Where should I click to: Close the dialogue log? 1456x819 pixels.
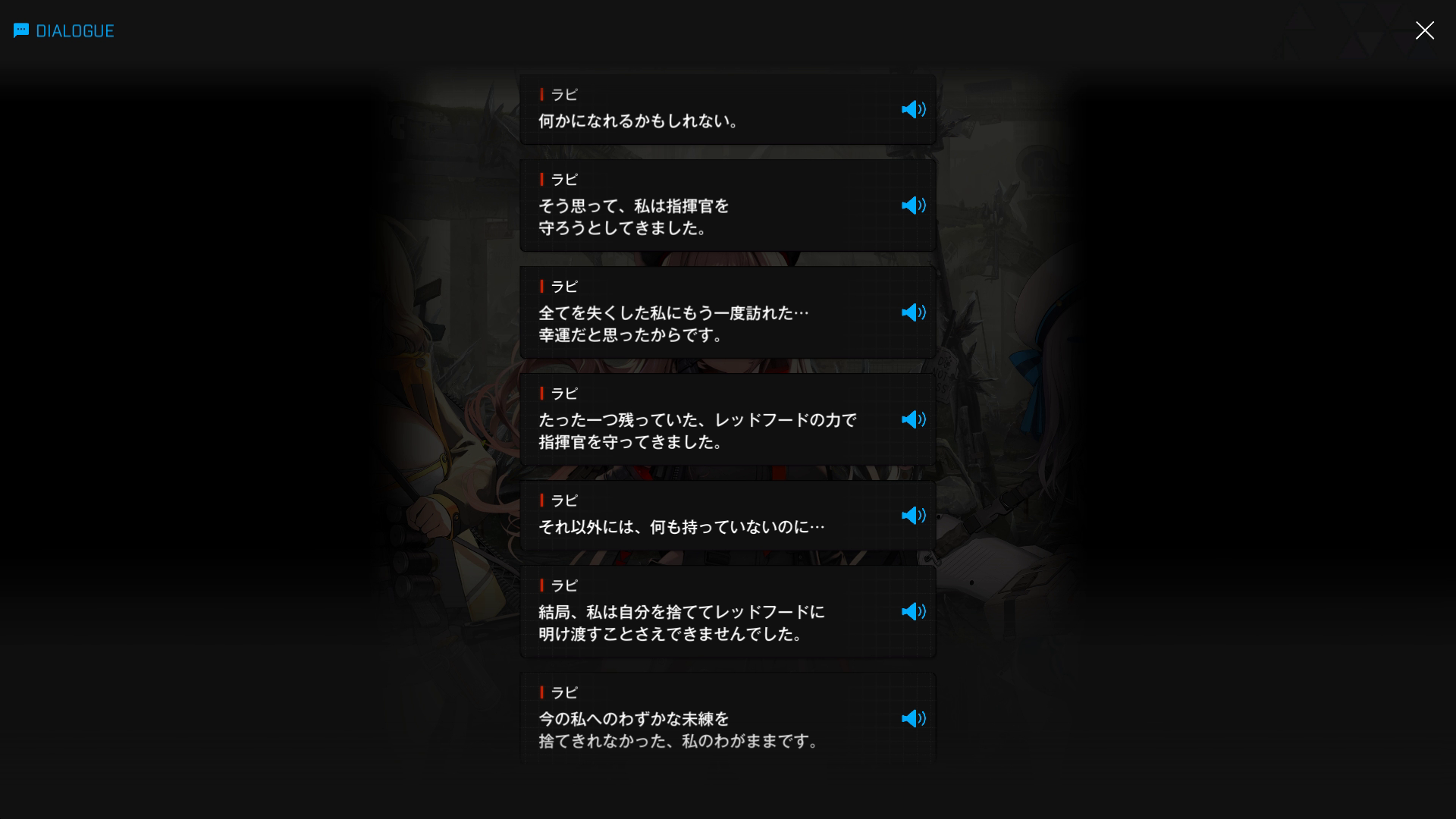pyautogui.click(x=1424, y=30)
